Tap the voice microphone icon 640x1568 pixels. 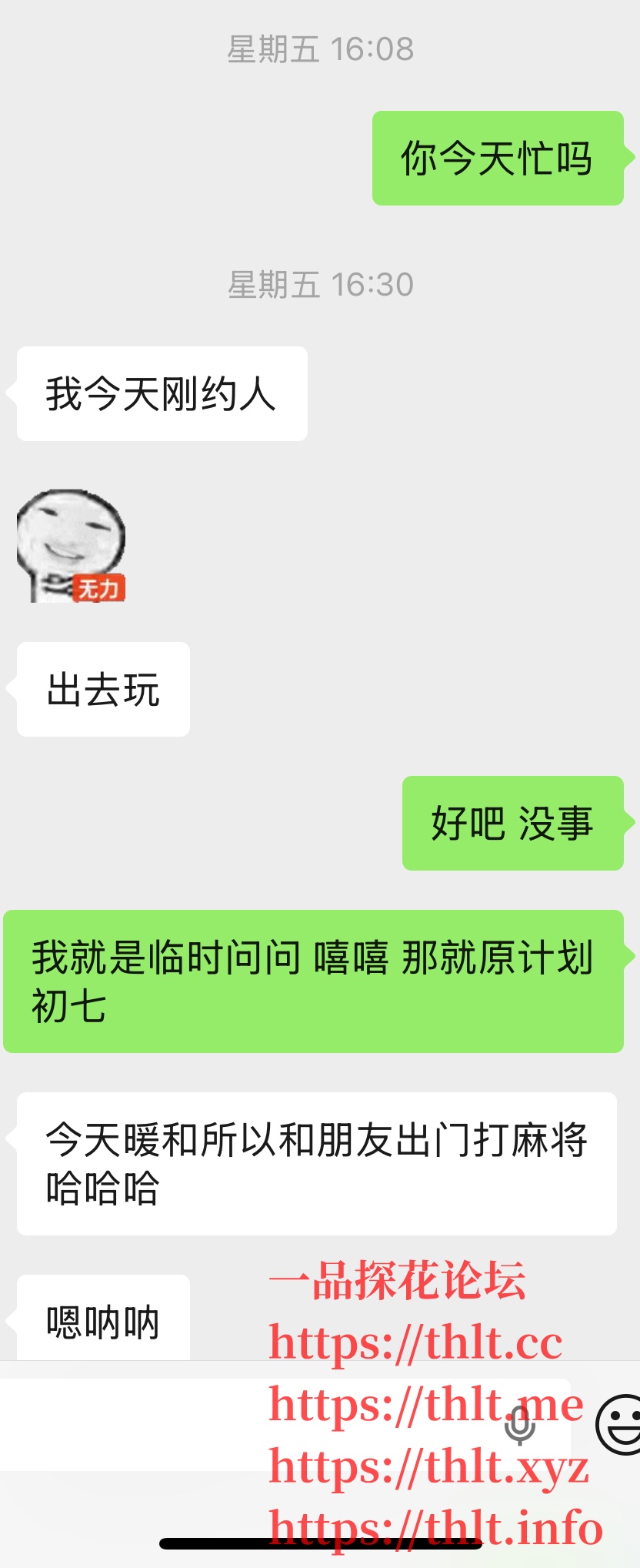pos(520,1426)
